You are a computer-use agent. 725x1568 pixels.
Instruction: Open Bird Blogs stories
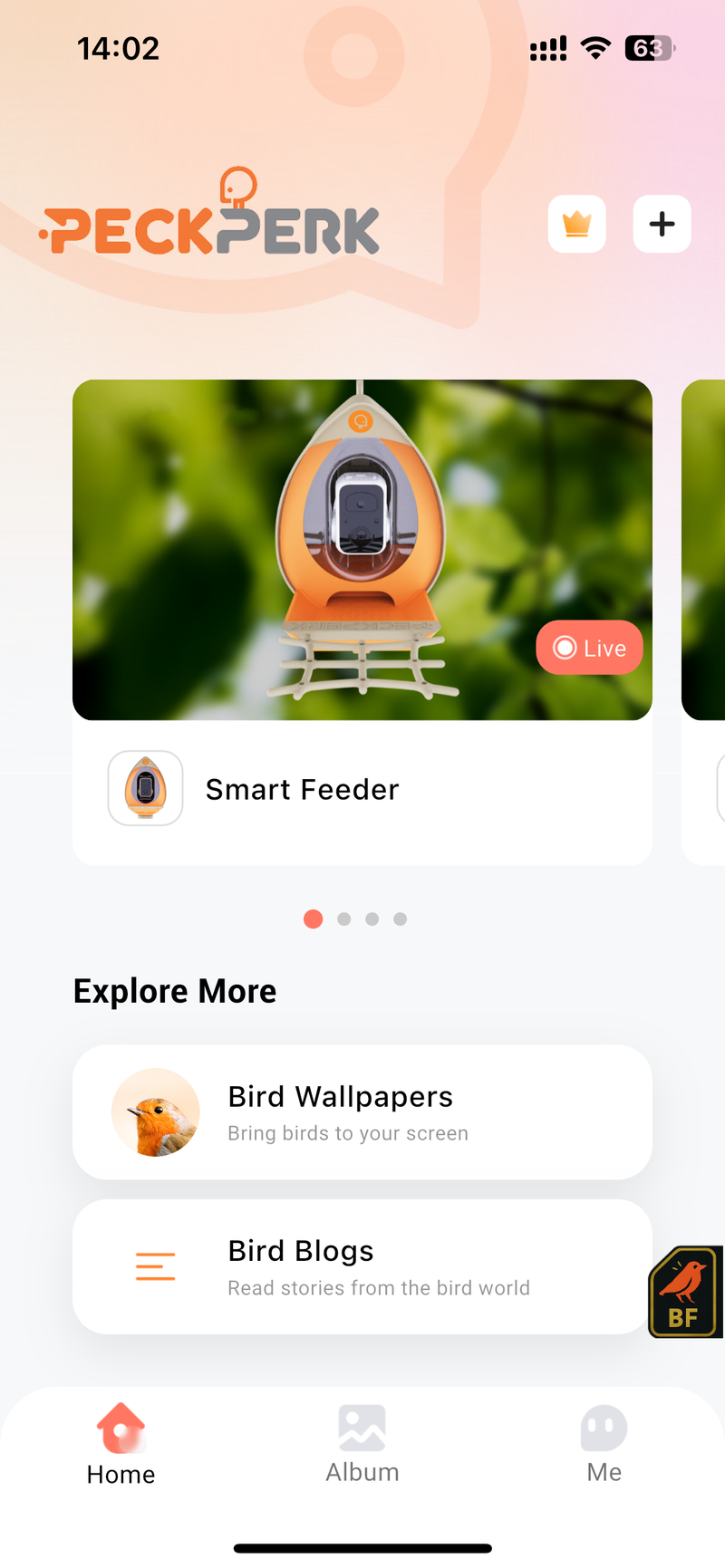(362, 1266)
